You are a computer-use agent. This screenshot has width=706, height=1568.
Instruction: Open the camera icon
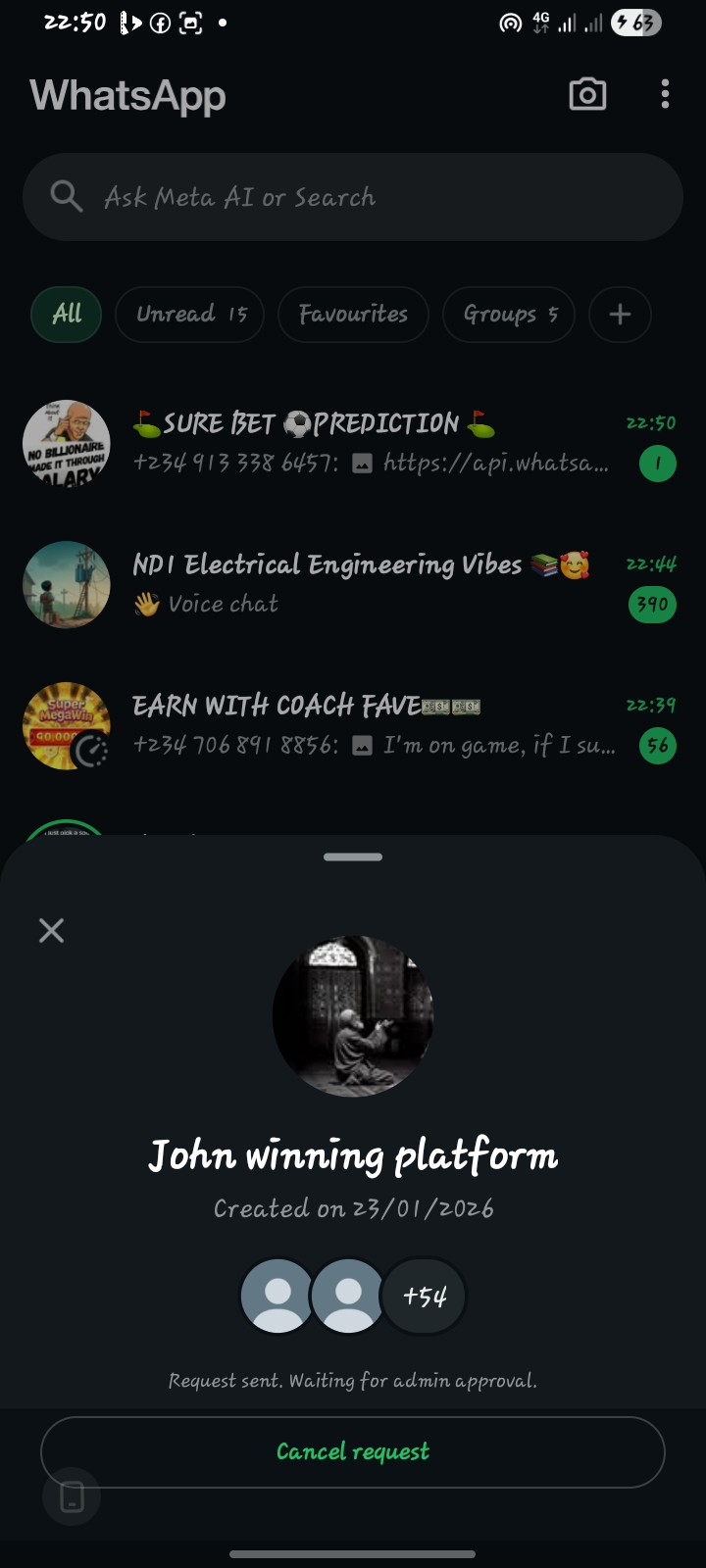point(587,95)
